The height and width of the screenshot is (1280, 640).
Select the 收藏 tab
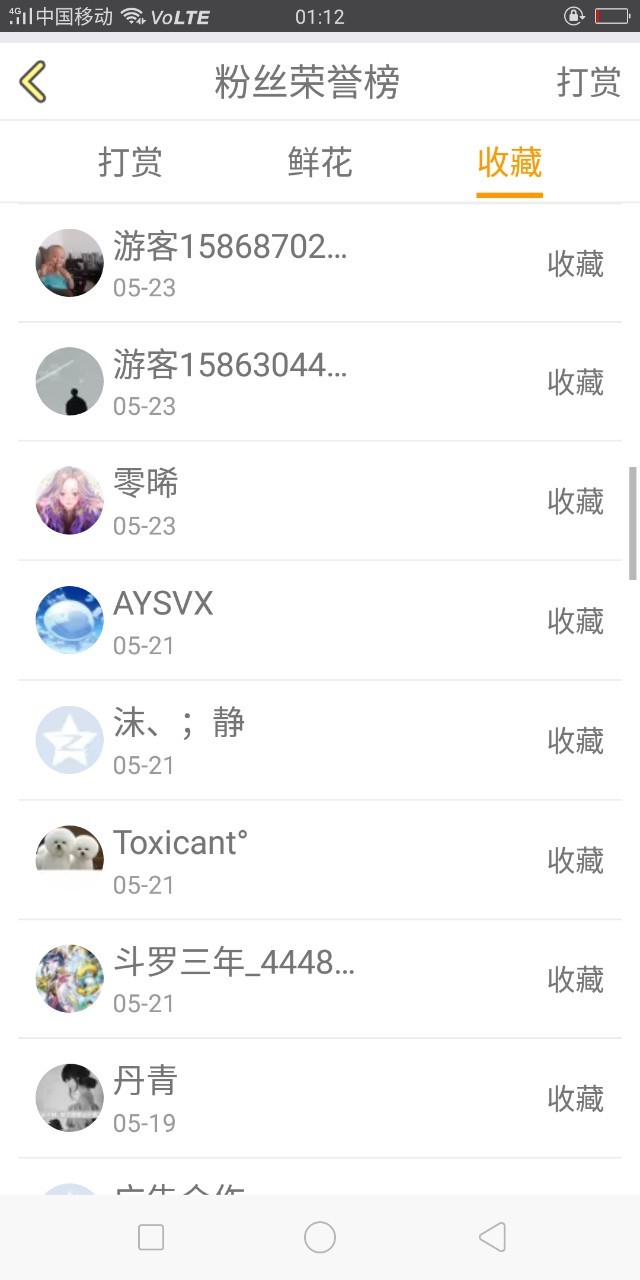point(509,162)
